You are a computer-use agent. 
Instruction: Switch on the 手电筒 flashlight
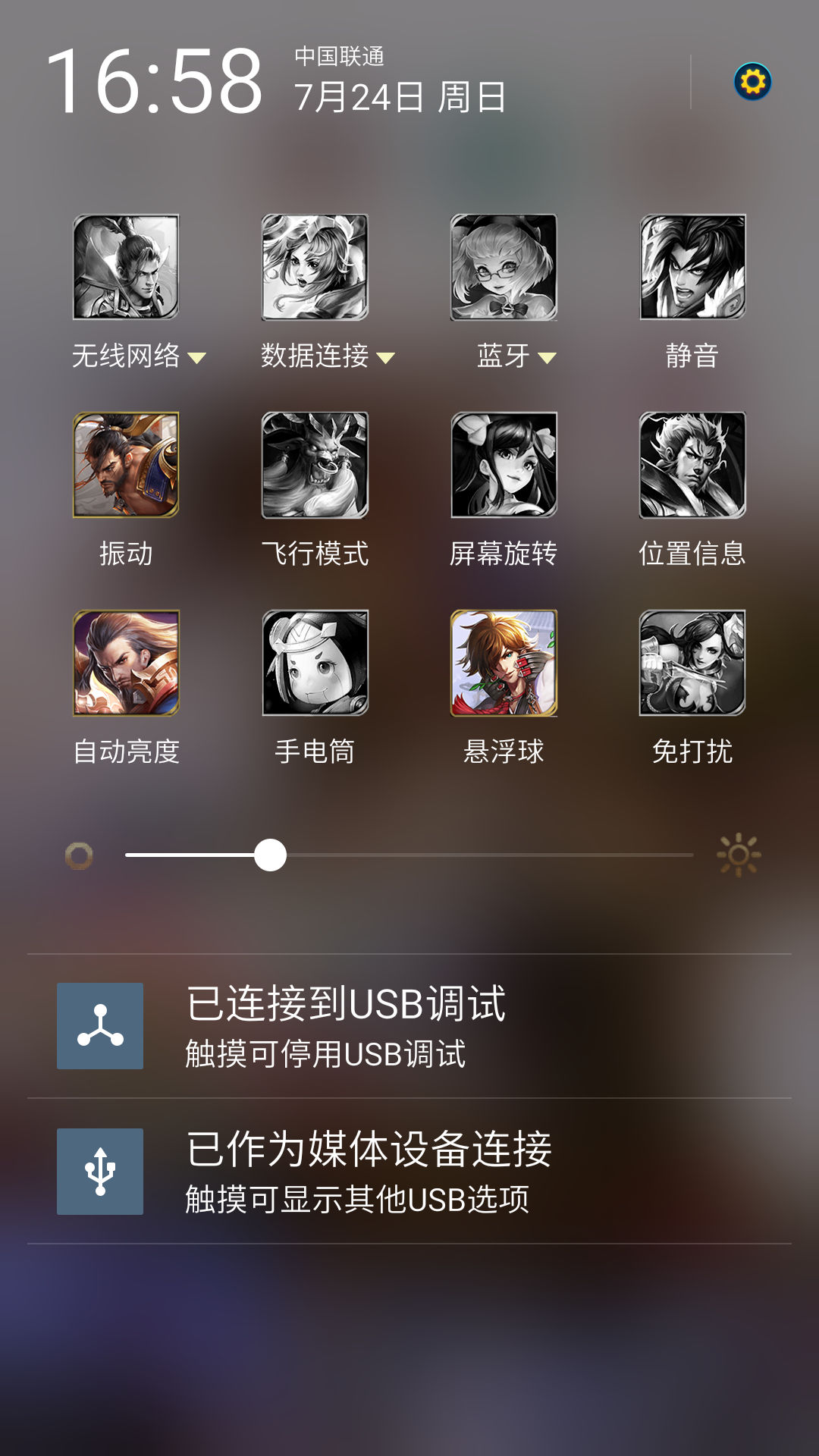[x=315, y=663]
